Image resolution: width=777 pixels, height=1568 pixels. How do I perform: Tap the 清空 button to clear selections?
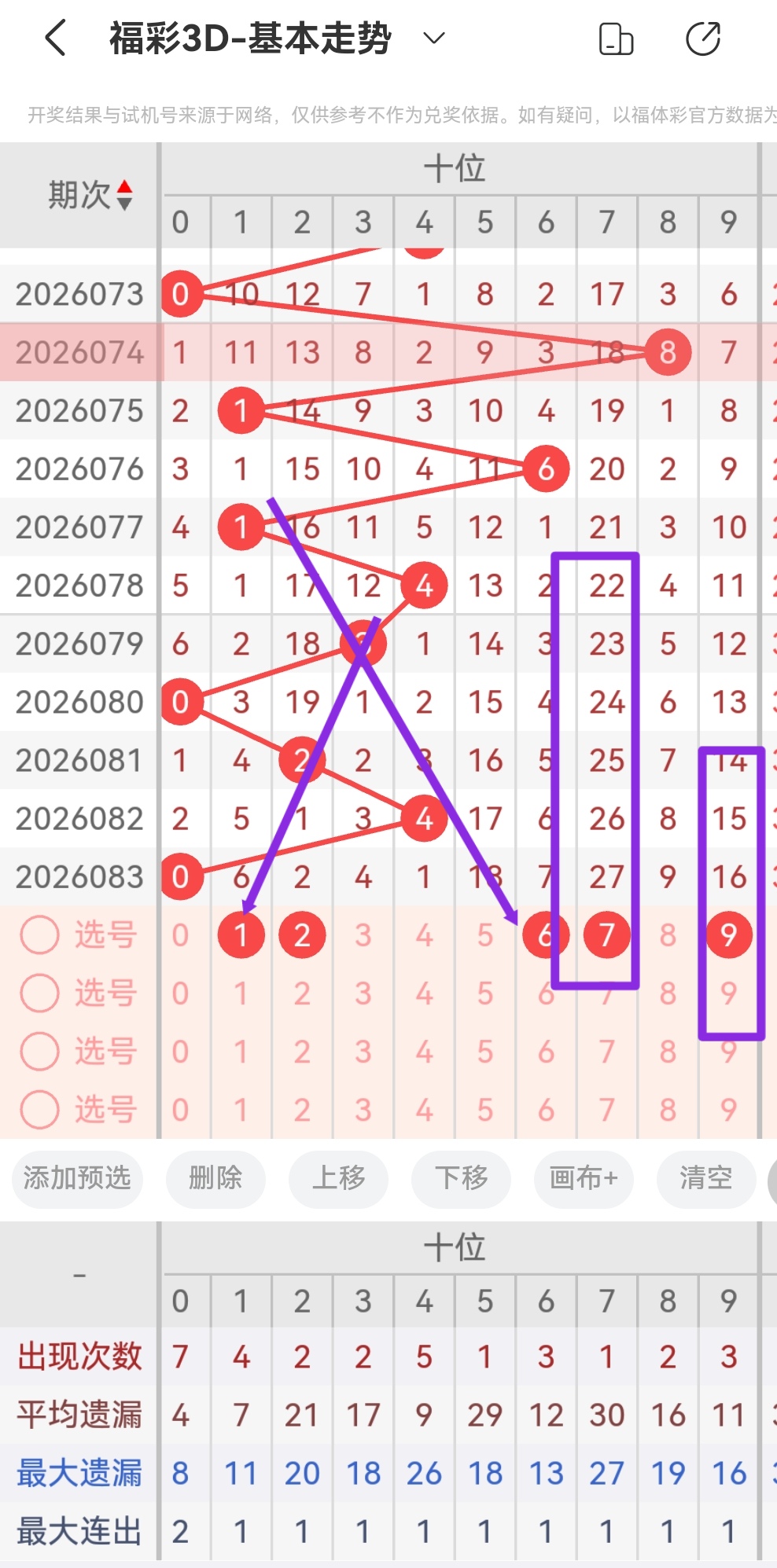coord(705,1179)
